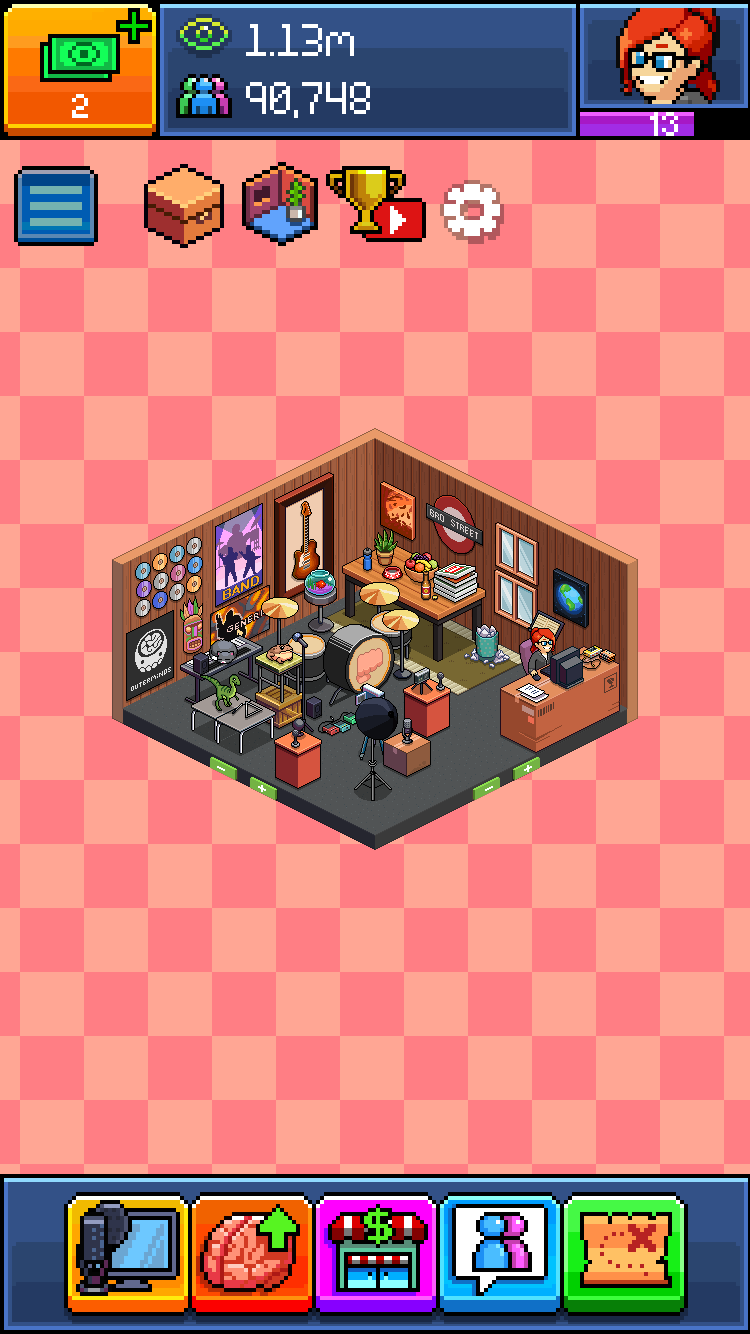Screen dimensions: 750x1334
Task: Tap the green cash add button
Action: (80, 68)
